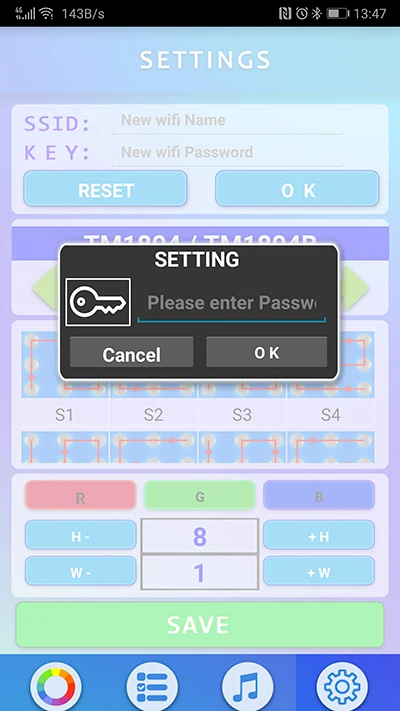This screenshot has height=711, width=400.
Task: Confirm password with dialog OK button
Action: coord(267,352)
